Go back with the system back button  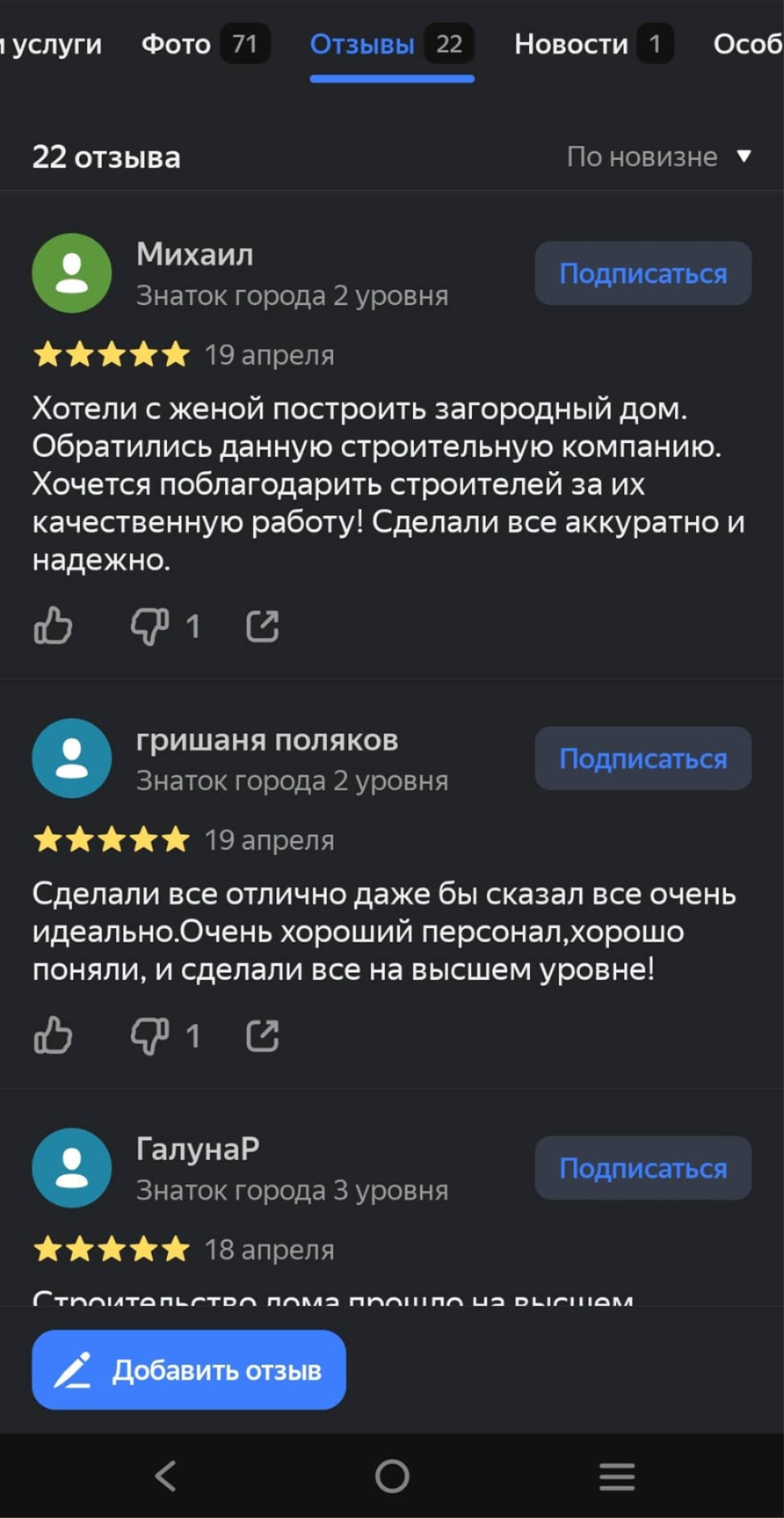coord(166,1476)
